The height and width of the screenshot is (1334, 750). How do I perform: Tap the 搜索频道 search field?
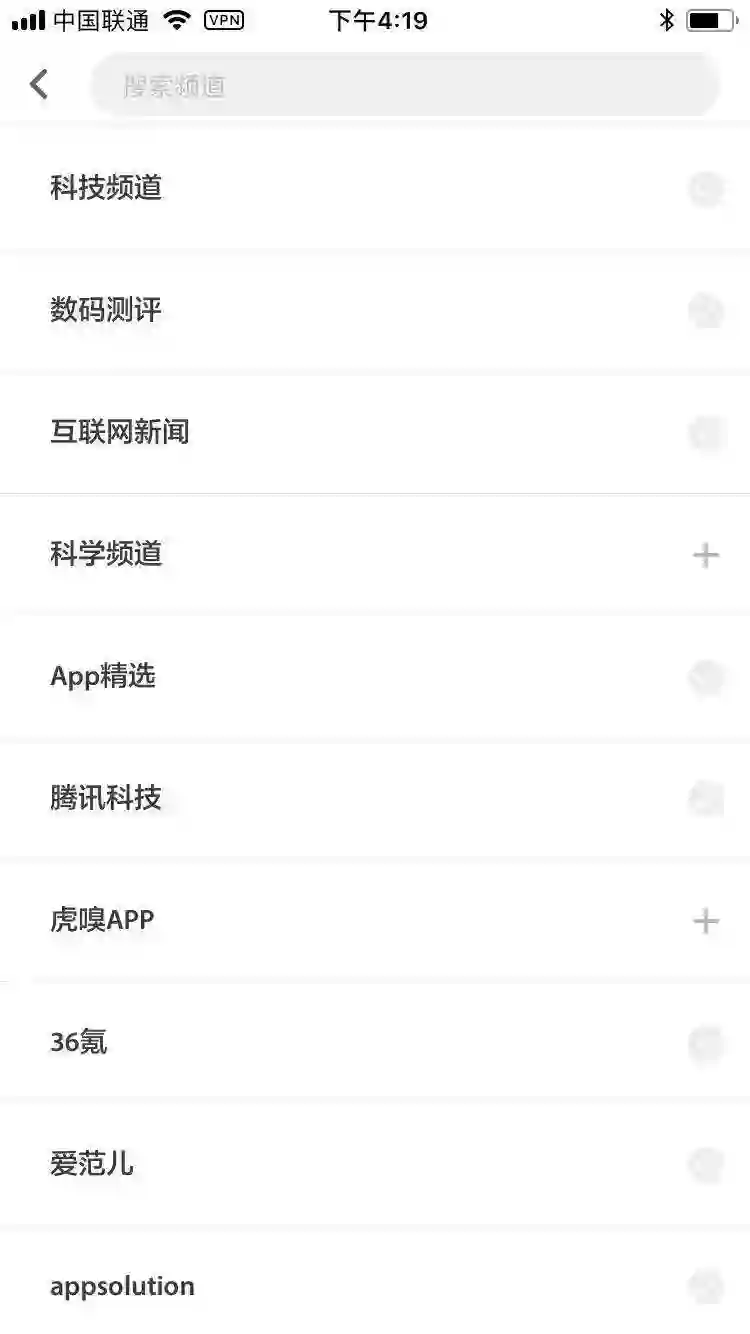click(405, 85)
